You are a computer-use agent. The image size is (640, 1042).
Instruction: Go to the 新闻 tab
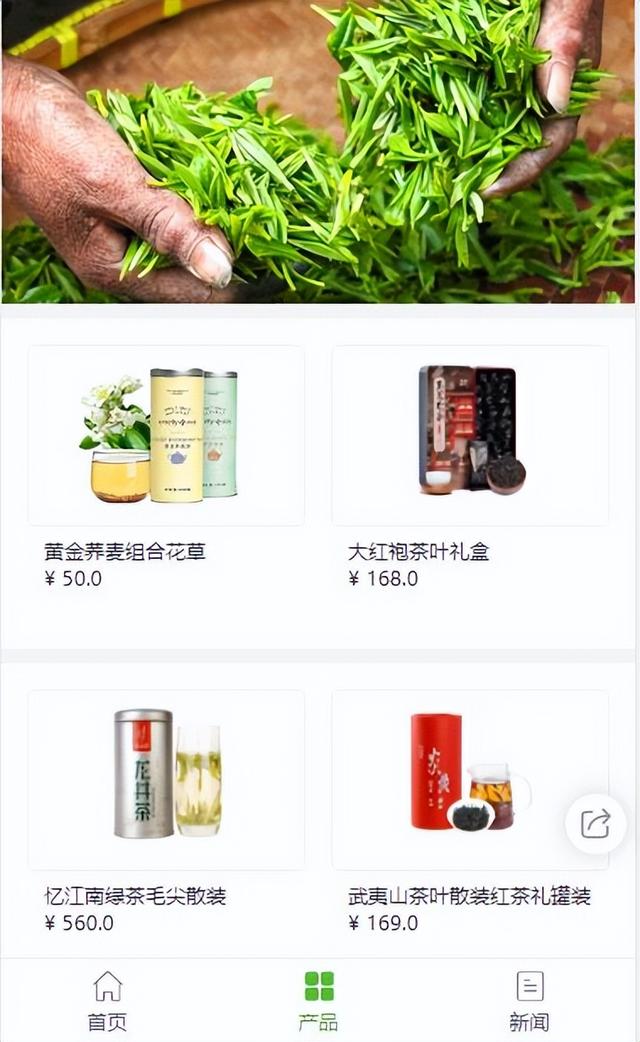[x=529, y=1000]
